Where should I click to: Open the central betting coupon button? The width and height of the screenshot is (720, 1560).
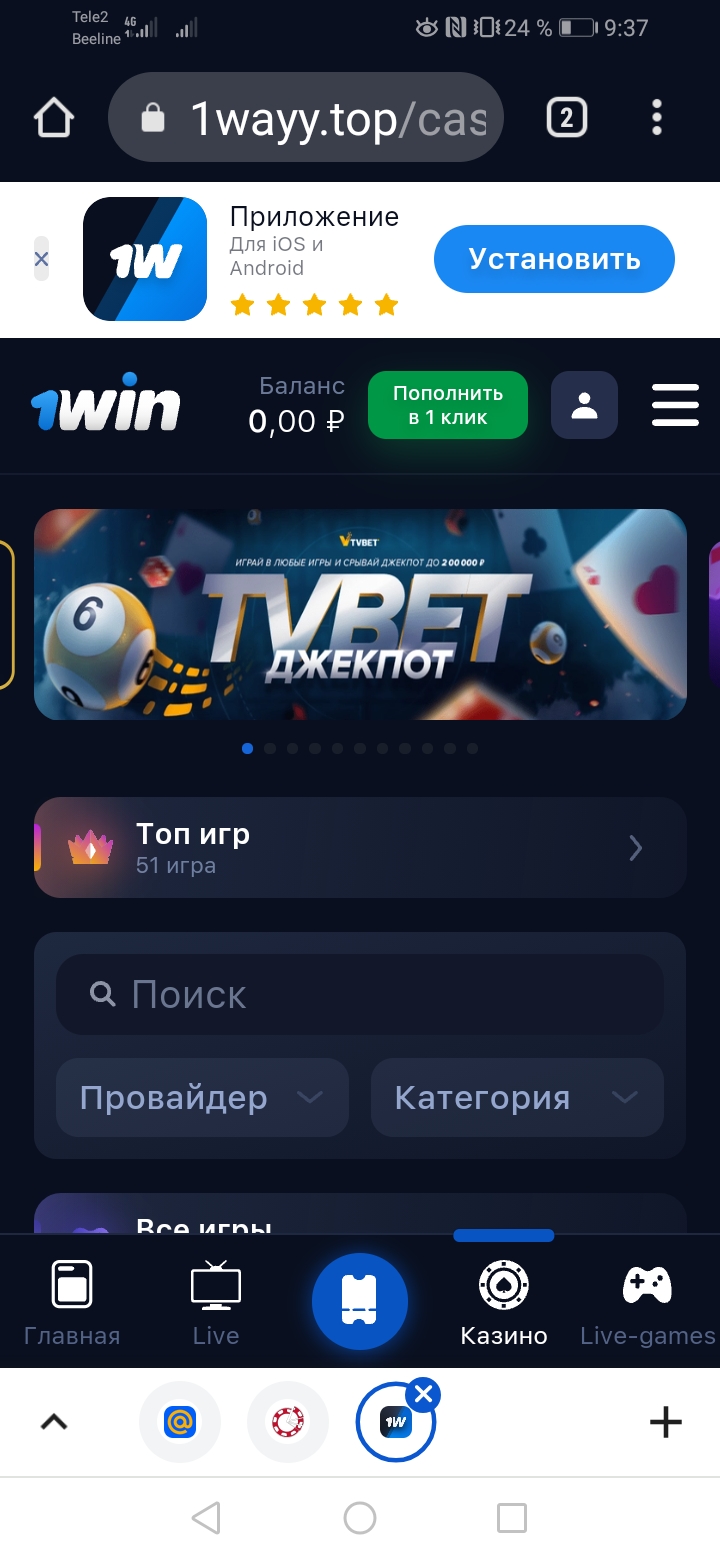pyautogui.click(x=360, y=1302)
